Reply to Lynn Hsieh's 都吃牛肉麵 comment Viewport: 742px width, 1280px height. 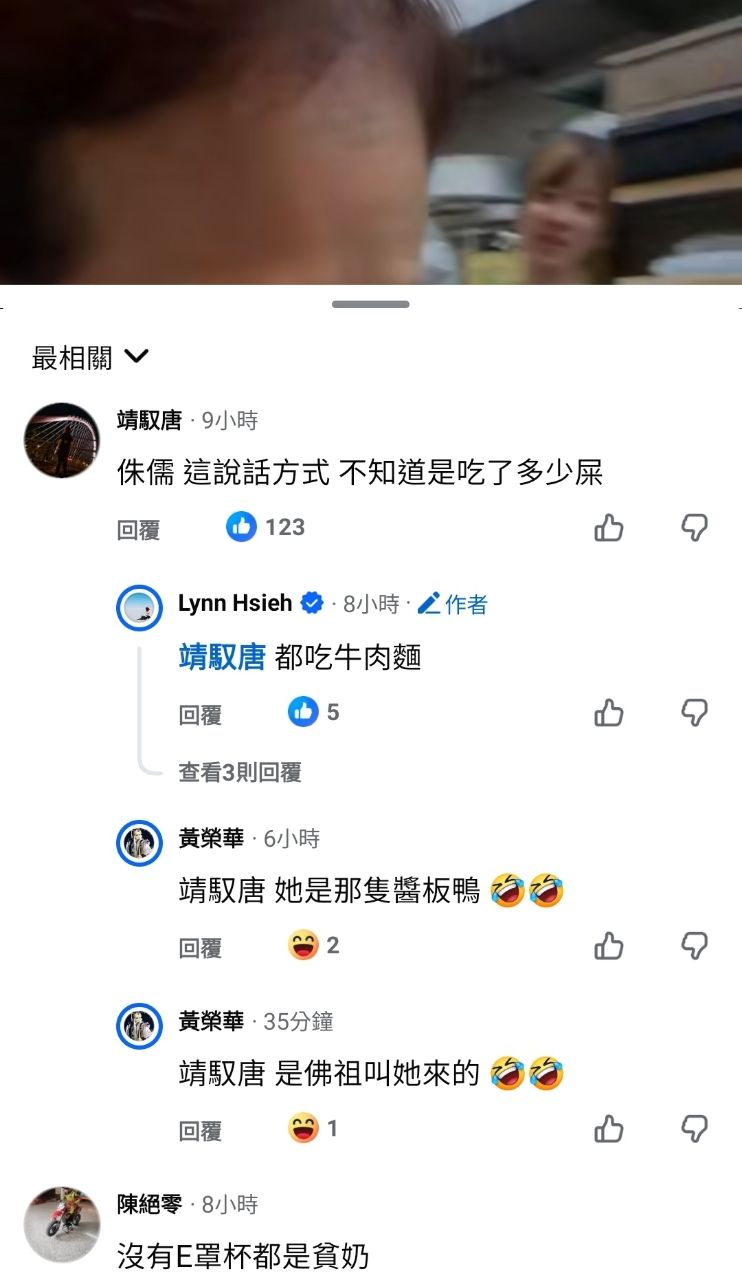[200, 715]
